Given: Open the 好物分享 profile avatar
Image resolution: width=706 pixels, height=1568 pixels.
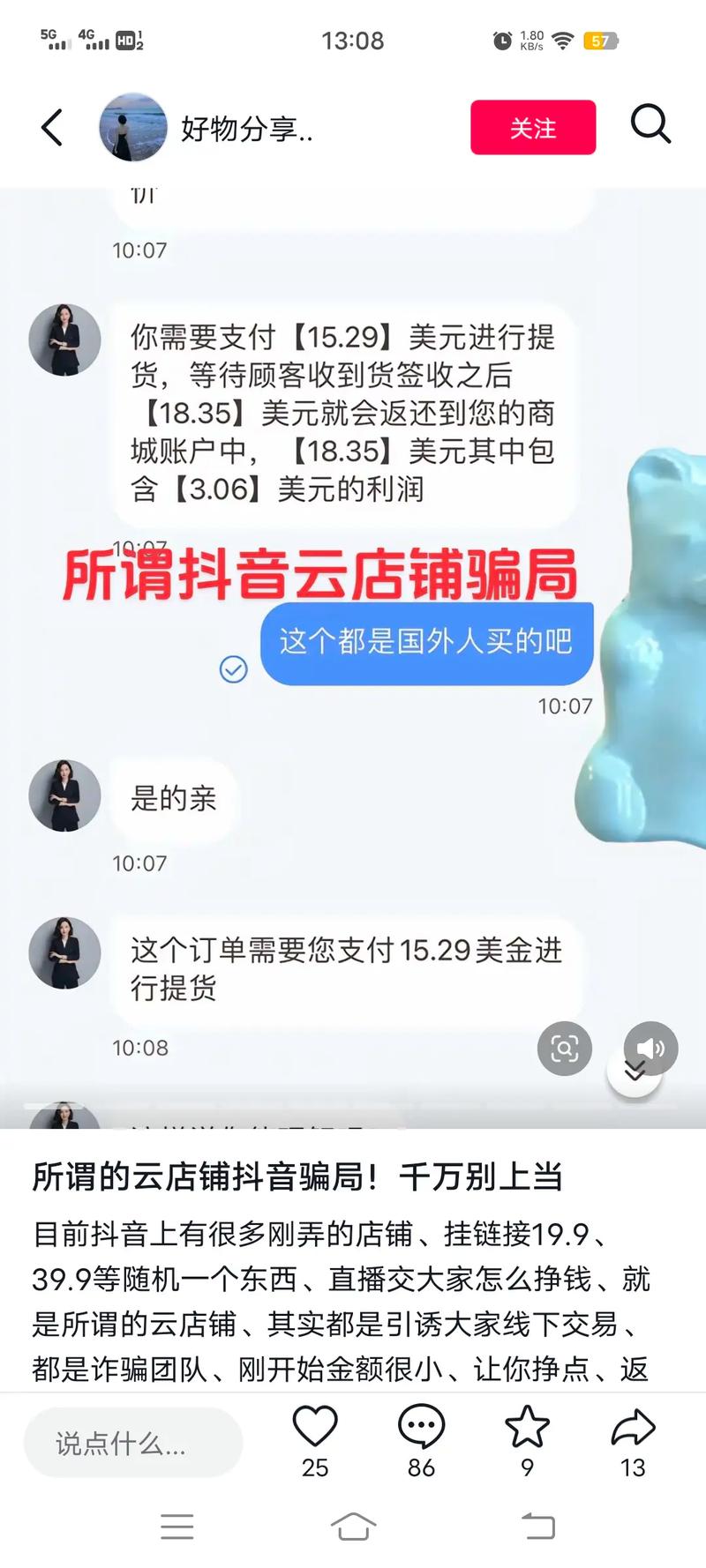Looking at the screenshot, I should pyautogui.click(x=133, y=126).
